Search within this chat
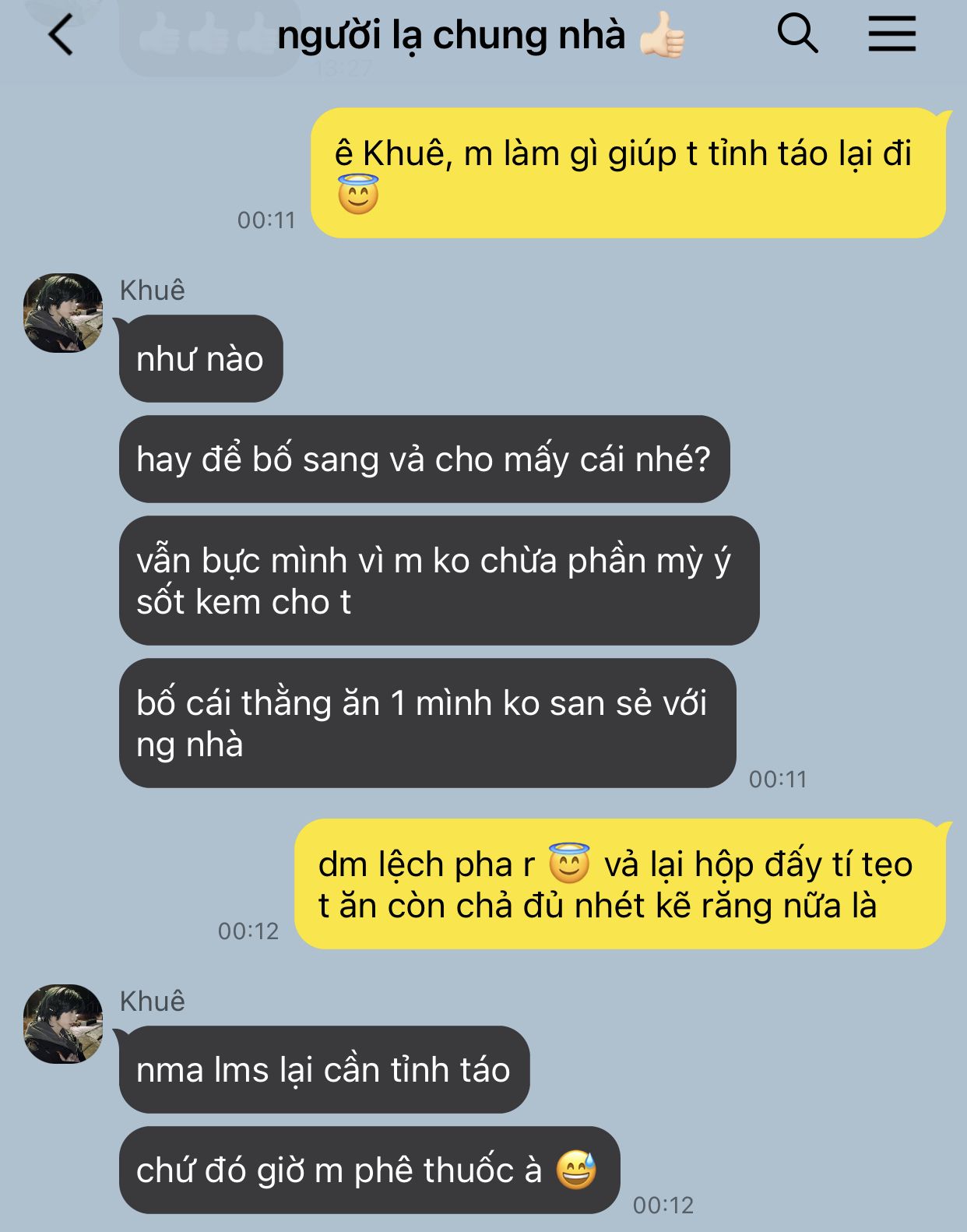This screenshot has height=1232, width=967. pyautogui.click(x=798, y=34)
